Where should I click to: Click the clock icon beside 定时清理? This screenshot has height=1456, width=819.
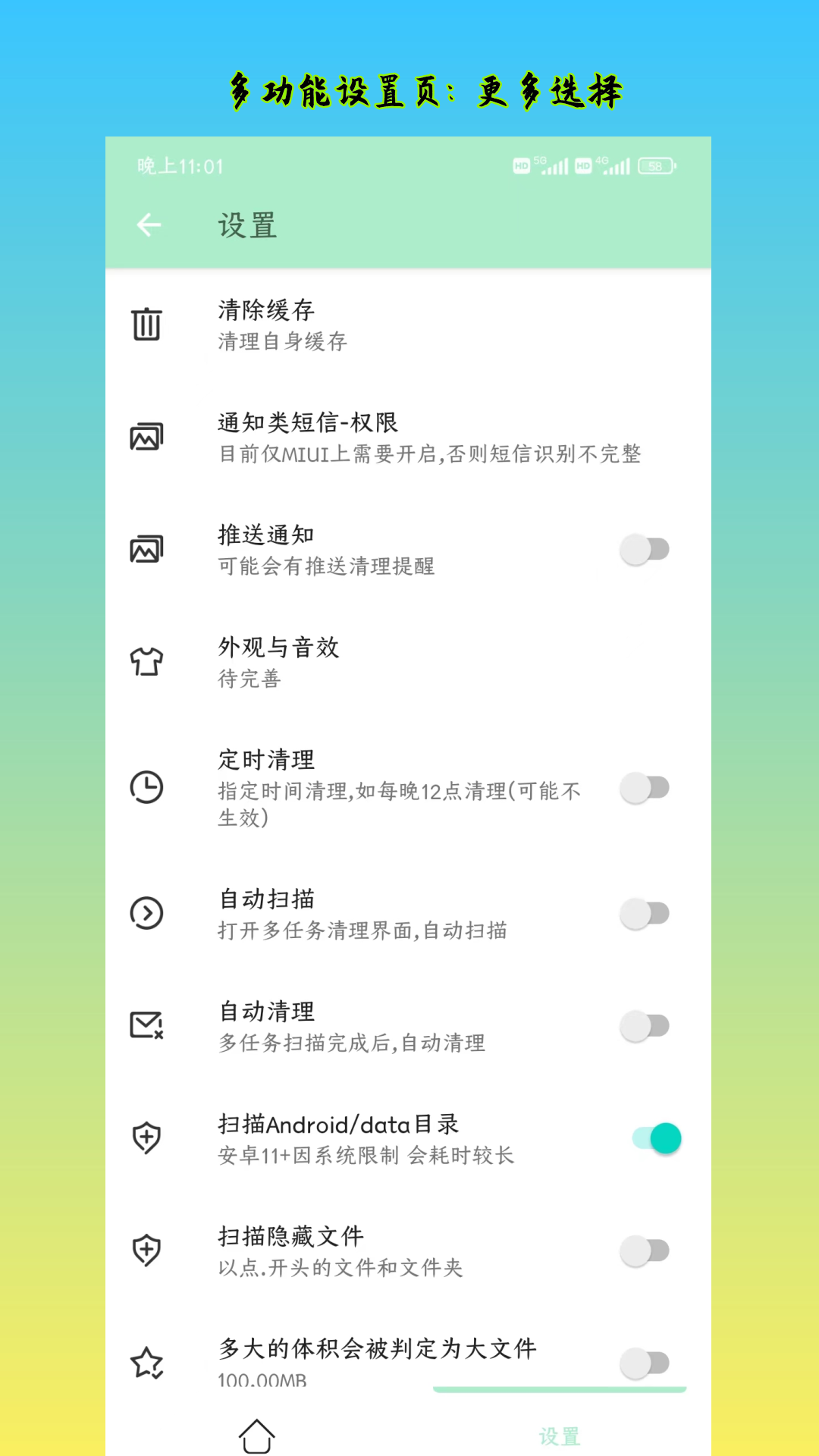tap(147, 787)
